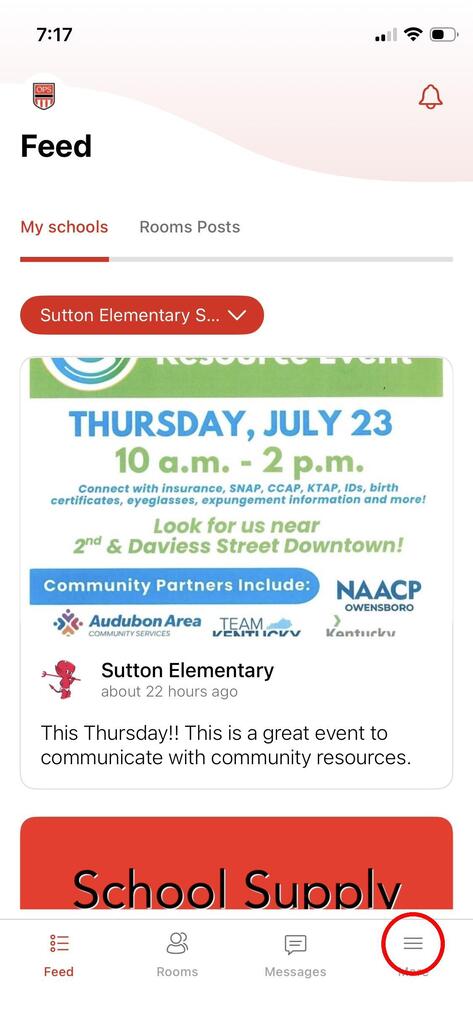Tap the Feed tab in bottom navigation

(59, 954)
